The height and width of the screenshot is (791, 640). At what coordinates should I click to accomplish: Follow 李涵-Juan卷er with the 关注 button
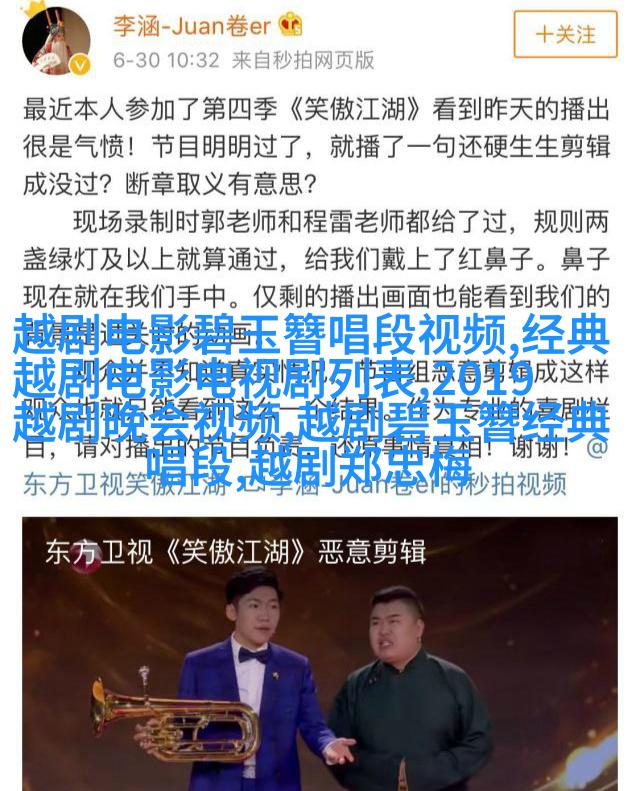(565, 34)
